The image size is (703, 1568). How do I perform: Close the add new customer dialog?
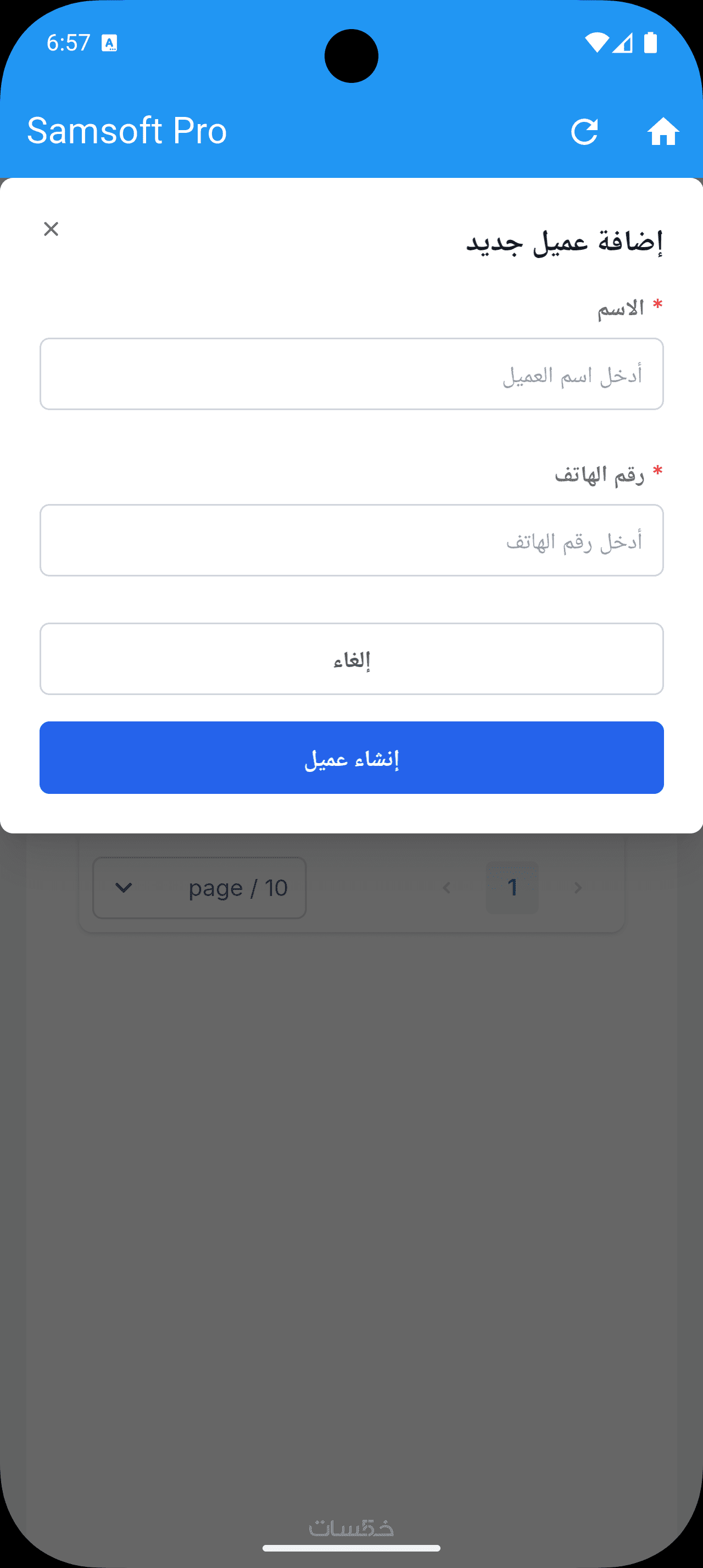(51, 229)
